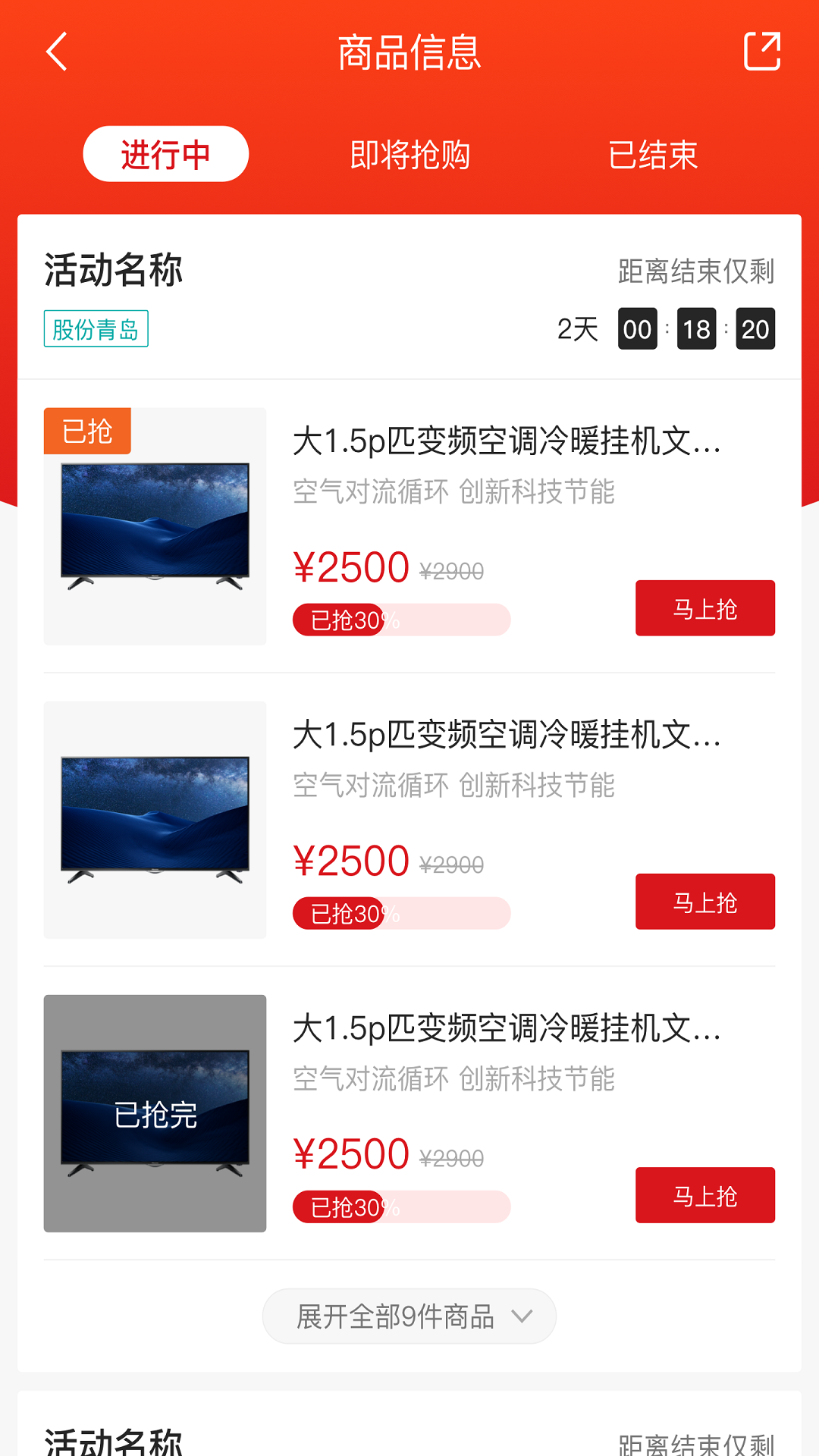Tap the seconds digit '20' in countdown
Image resolution: width=819 pixels, height=1456 pixels.
[755, 328]
